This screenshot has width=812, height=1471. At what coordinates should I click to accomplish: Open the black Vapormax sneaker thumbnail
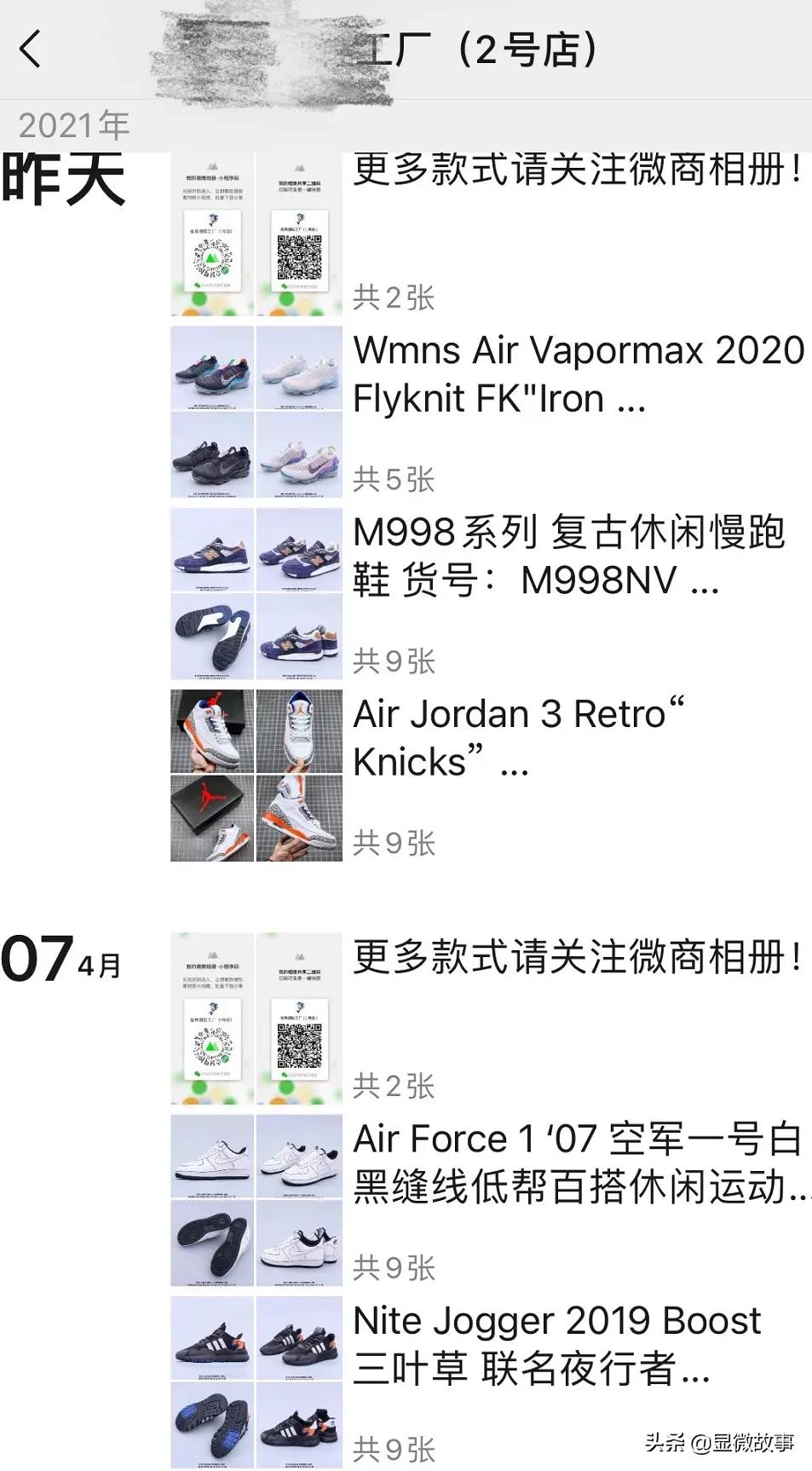point(211,460)
